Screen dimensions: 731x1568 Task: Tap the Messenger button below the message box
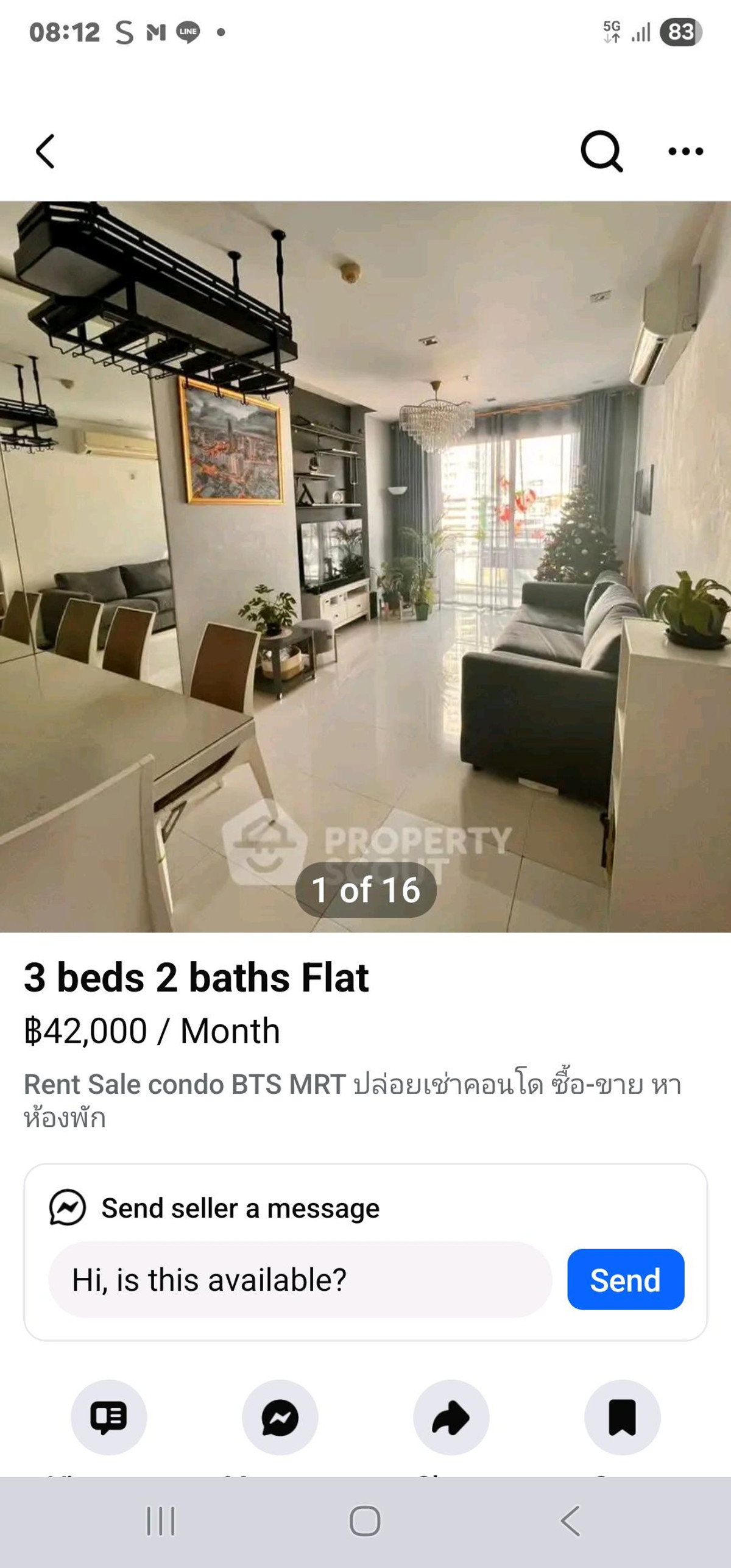click(280, 1417)
